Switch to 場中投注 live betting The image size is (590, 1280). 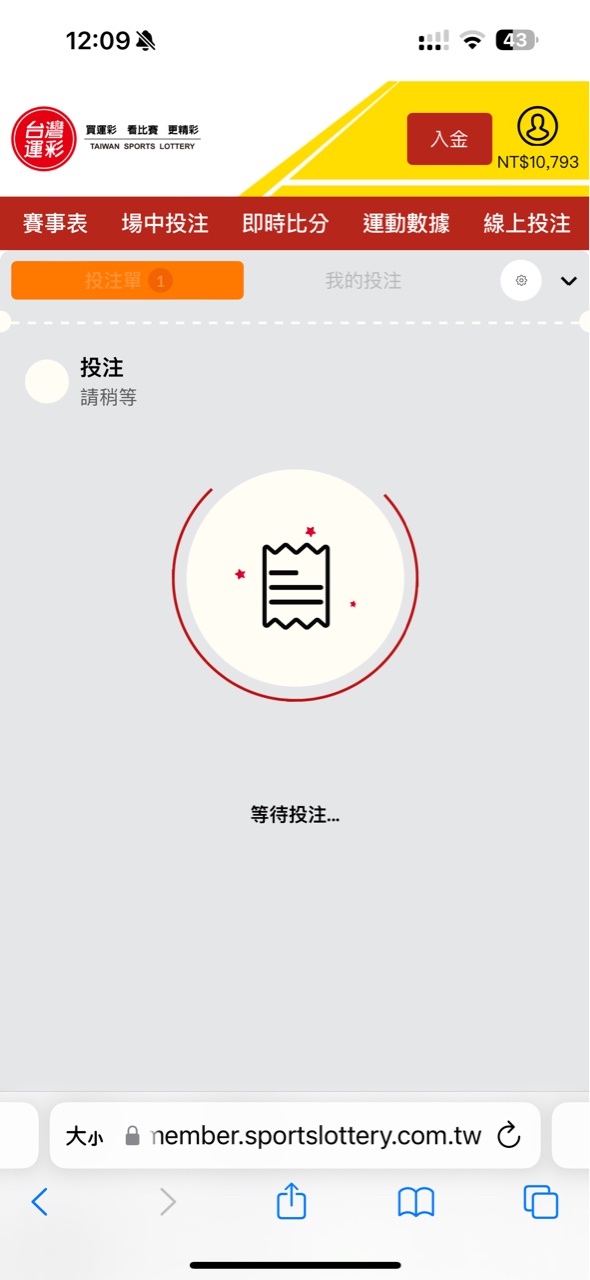pos(165,223)
